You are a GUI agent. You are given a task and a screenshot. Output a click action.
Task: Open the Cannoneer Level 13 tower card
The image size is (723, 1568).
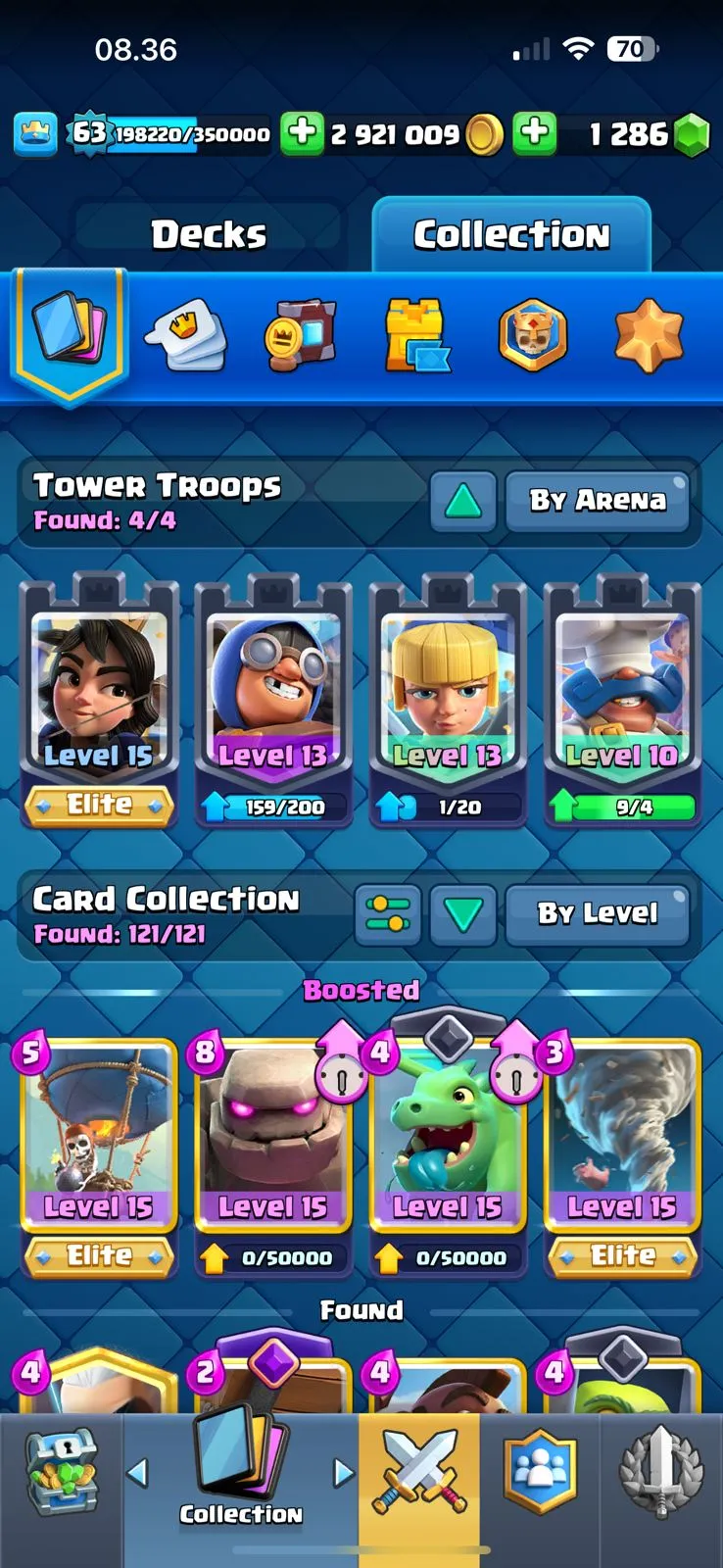point(273,696)
